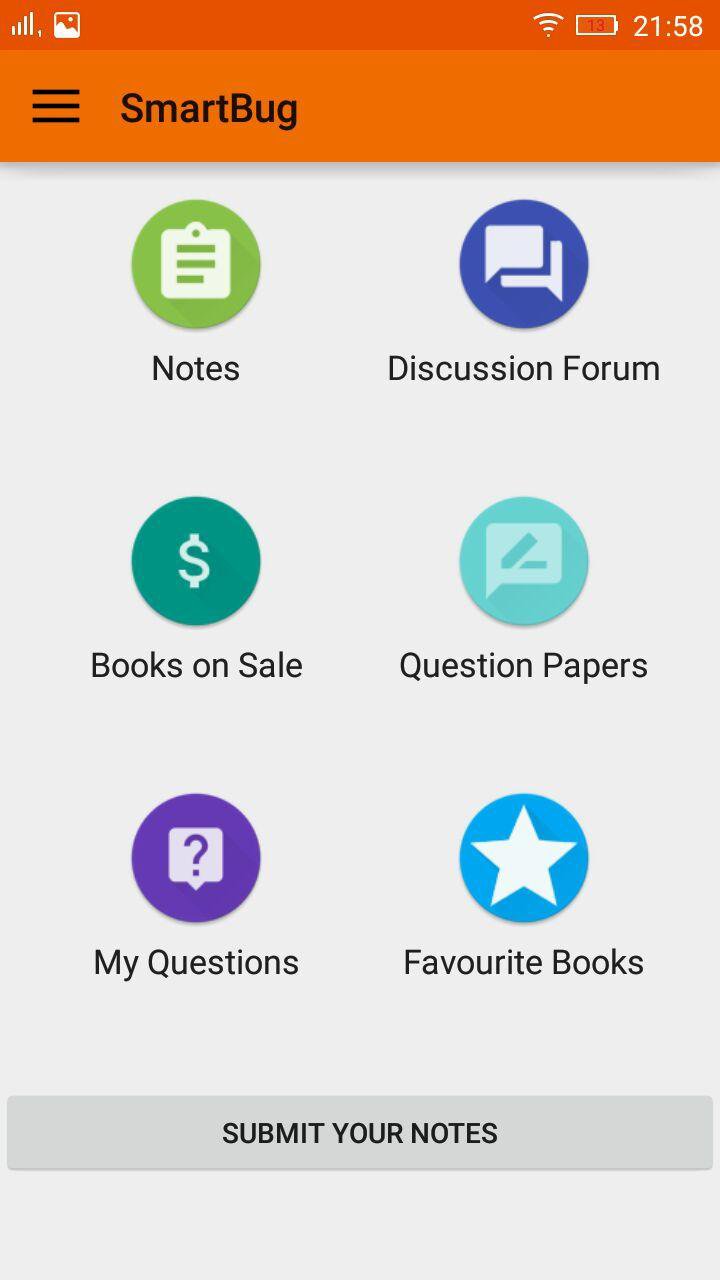Viewport: 720px width, 1280px height.
Task: Tap the Favourite Books label
Action: point(524,962)
